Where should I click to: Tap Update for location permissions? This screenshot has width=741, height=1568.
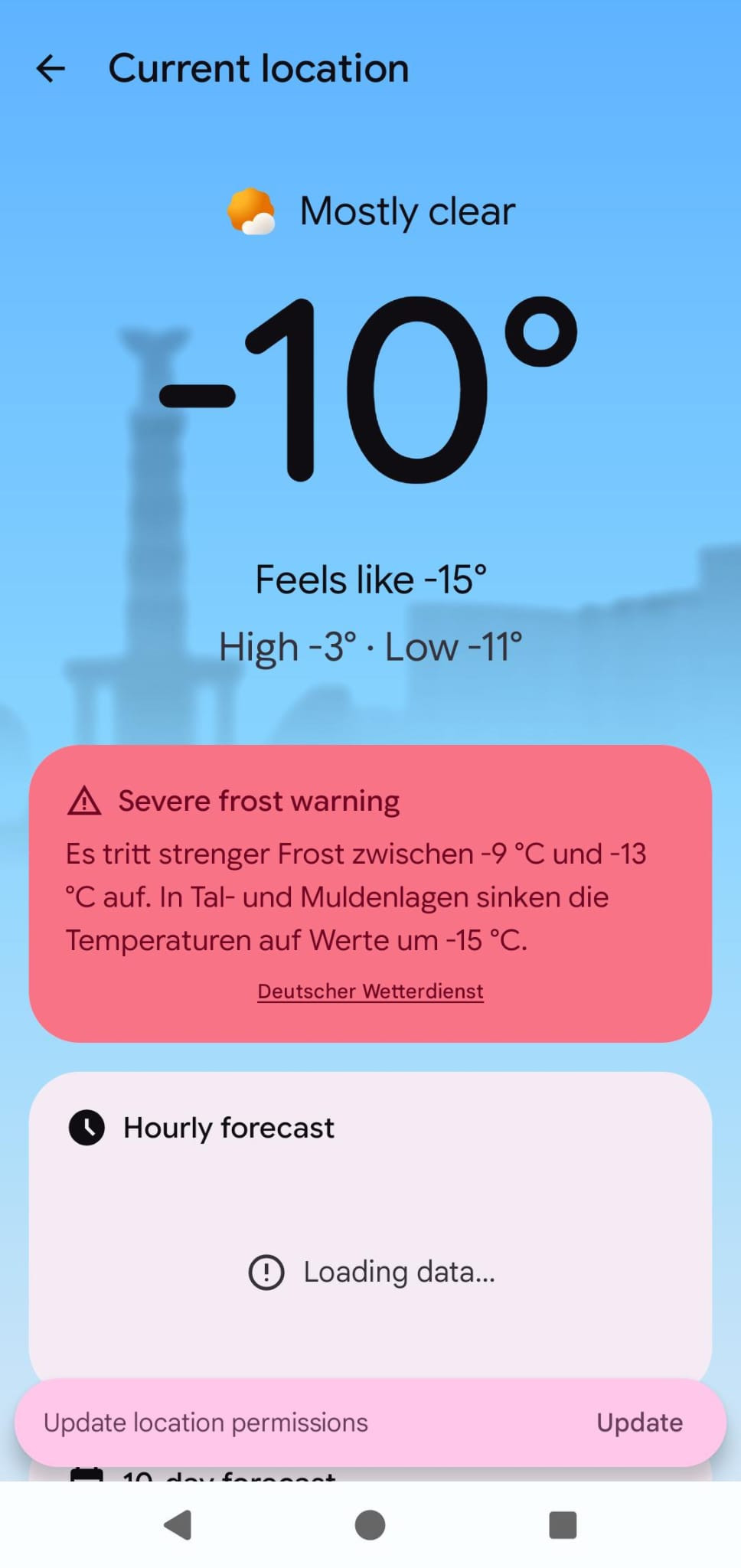pyautogui.click(x=639, y=1423)
